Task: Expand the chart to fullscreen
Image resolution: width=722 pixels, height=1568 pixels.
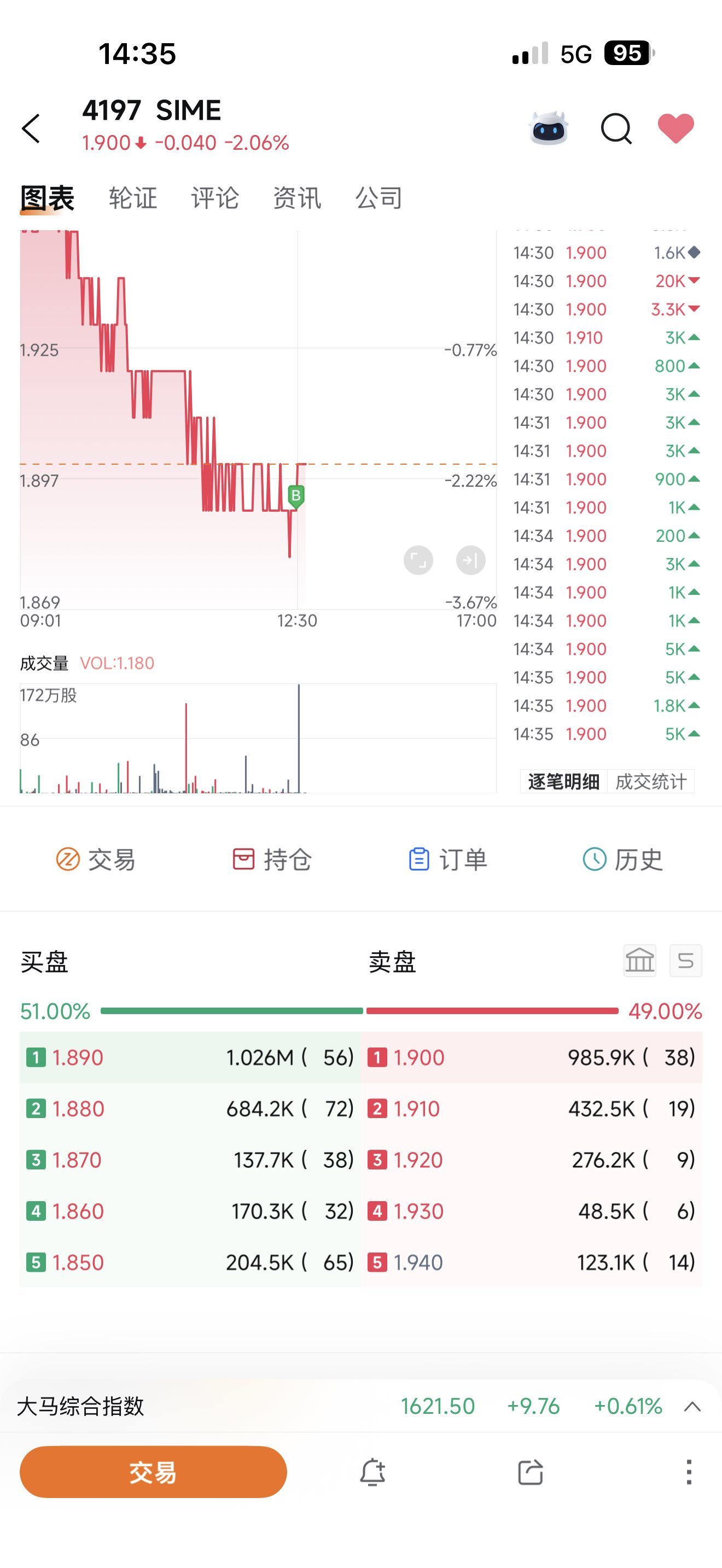Action: (x=418, y=560)
